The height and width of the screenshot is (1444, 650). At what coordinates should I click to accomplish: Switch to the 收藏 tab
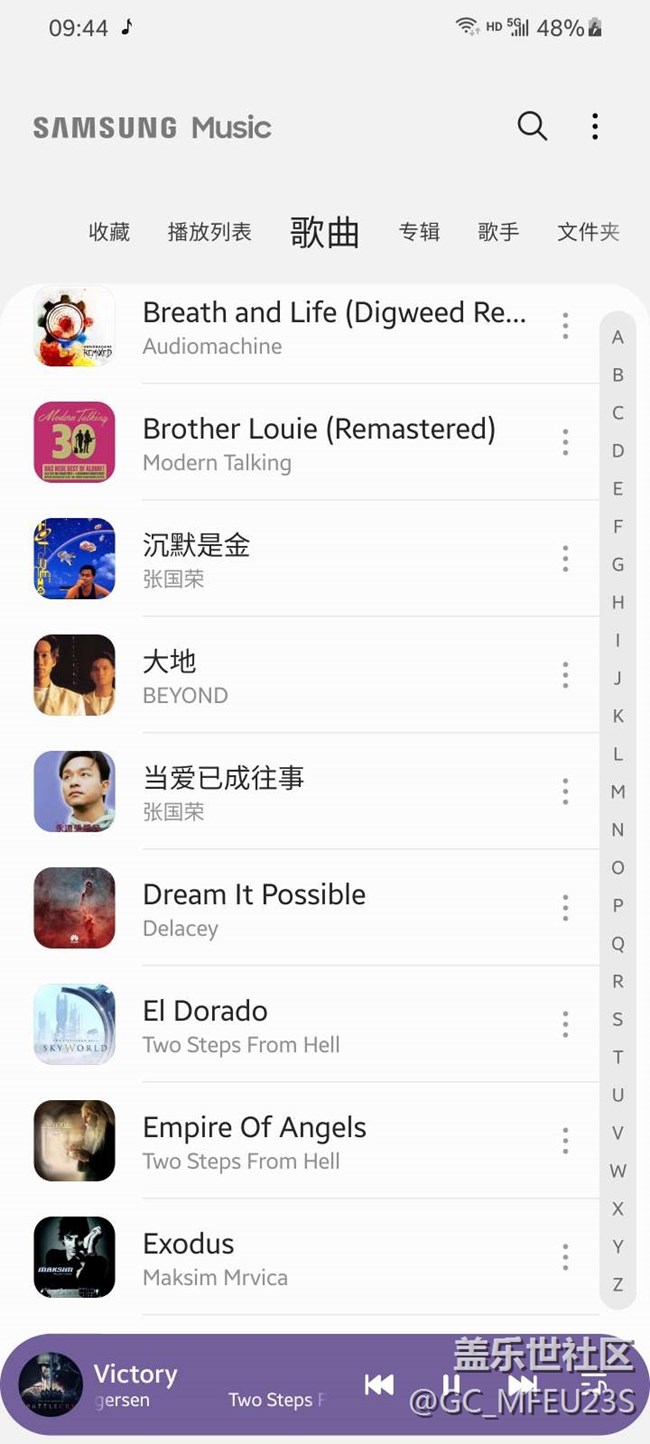109,232
